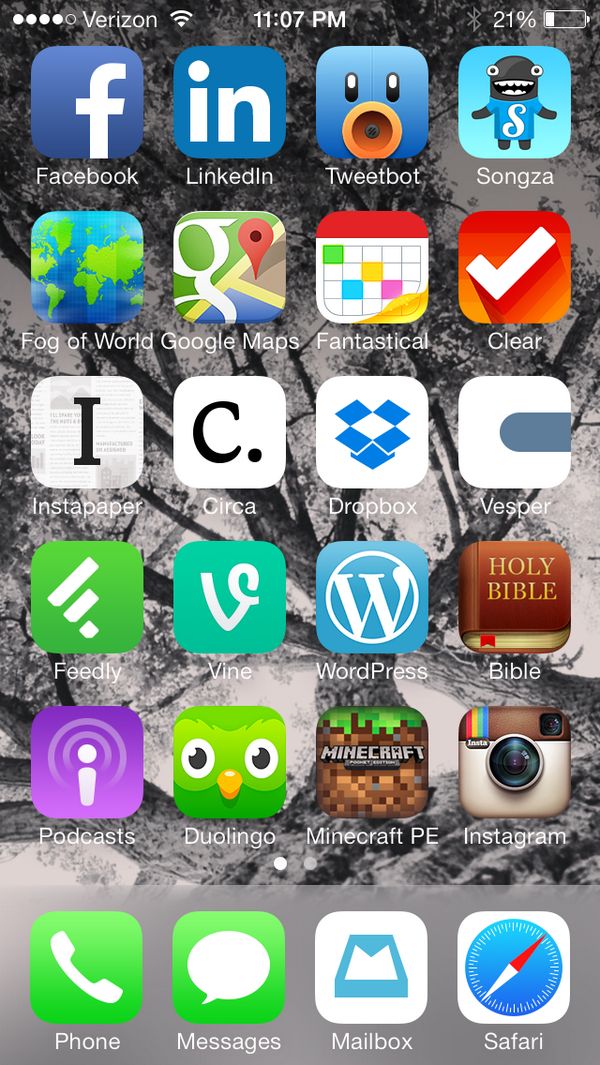Open Feedly
The image size is (600, 1065).
tap(87, 597)
